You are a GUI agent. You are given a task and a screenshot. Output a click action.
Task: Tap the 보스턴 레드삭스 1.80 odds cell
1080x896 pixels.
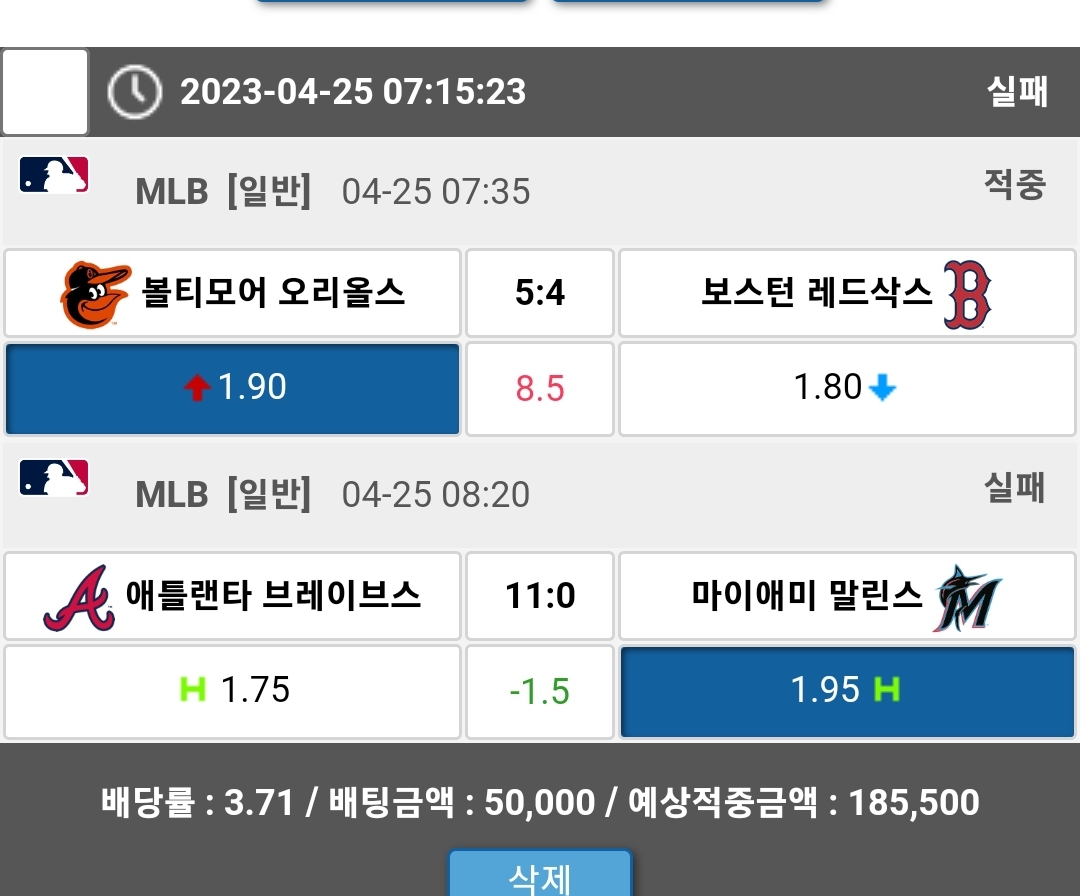pyautogui.click(x=846, y=388)
